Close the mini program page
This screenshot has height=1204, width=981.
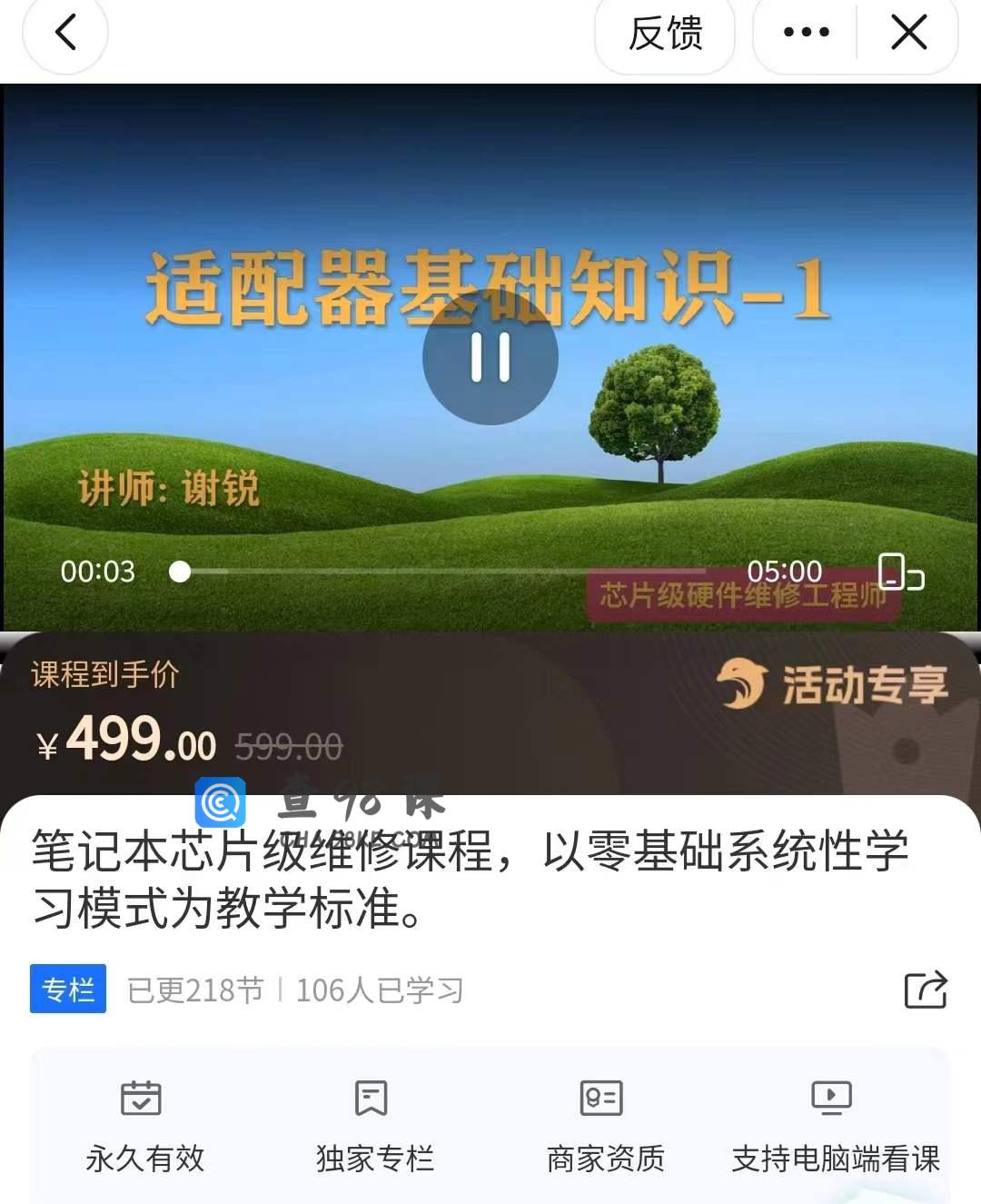pyautogui.click(x=908, y=33)
